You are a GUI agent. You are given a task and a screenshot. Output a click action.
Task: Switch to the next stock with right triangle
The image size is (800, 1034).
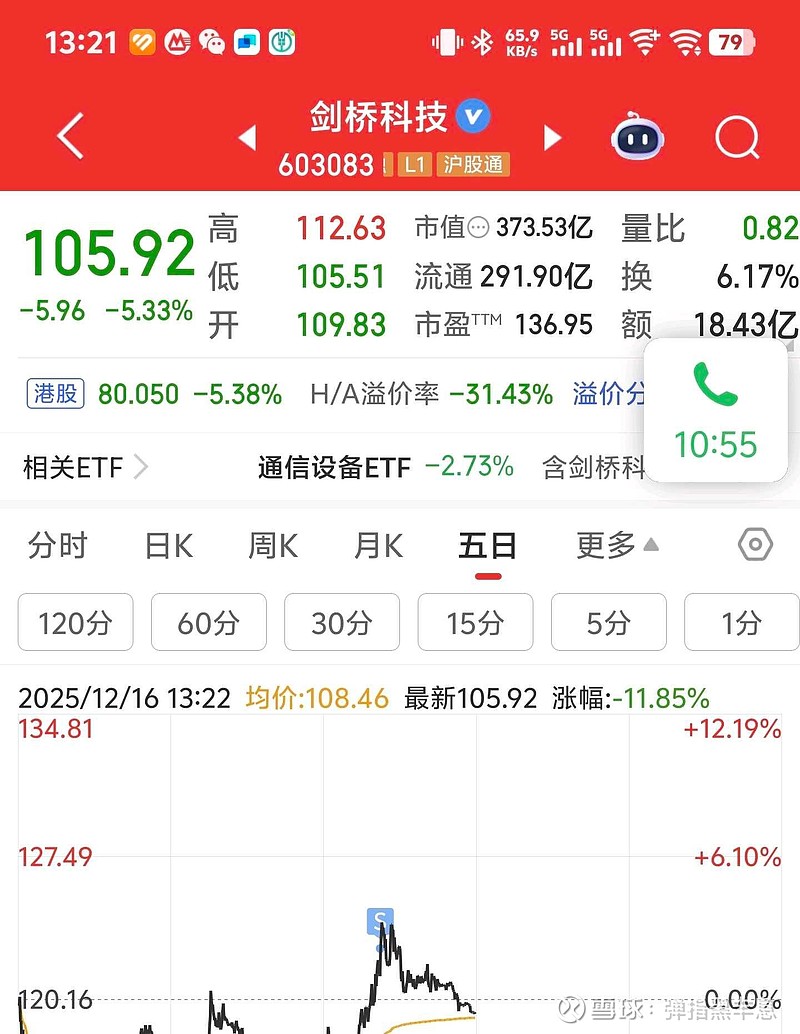click(x=552, y=138)
